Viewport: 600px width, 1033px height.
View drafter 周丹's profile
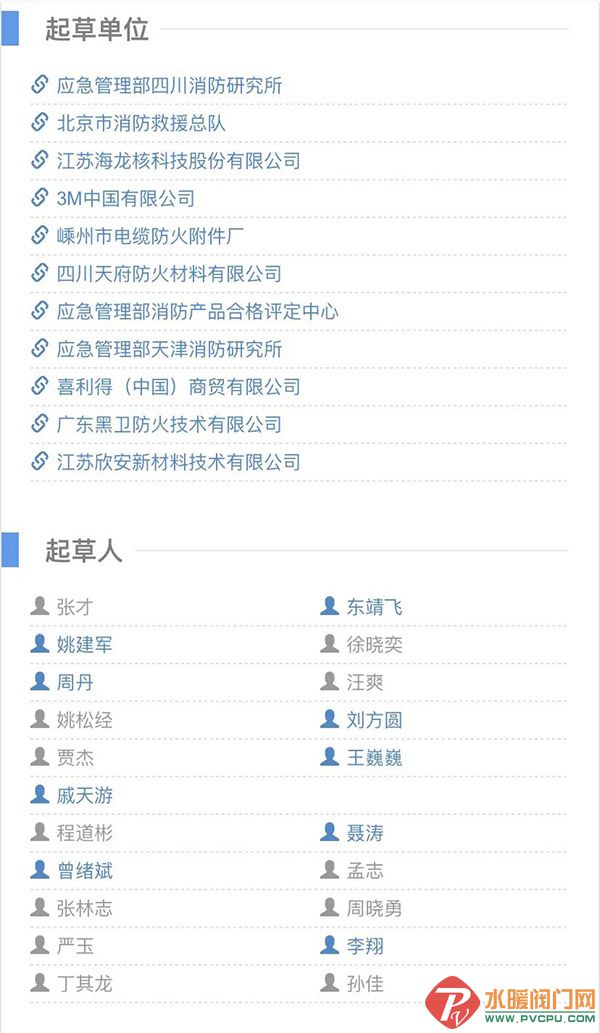[75, 682]
